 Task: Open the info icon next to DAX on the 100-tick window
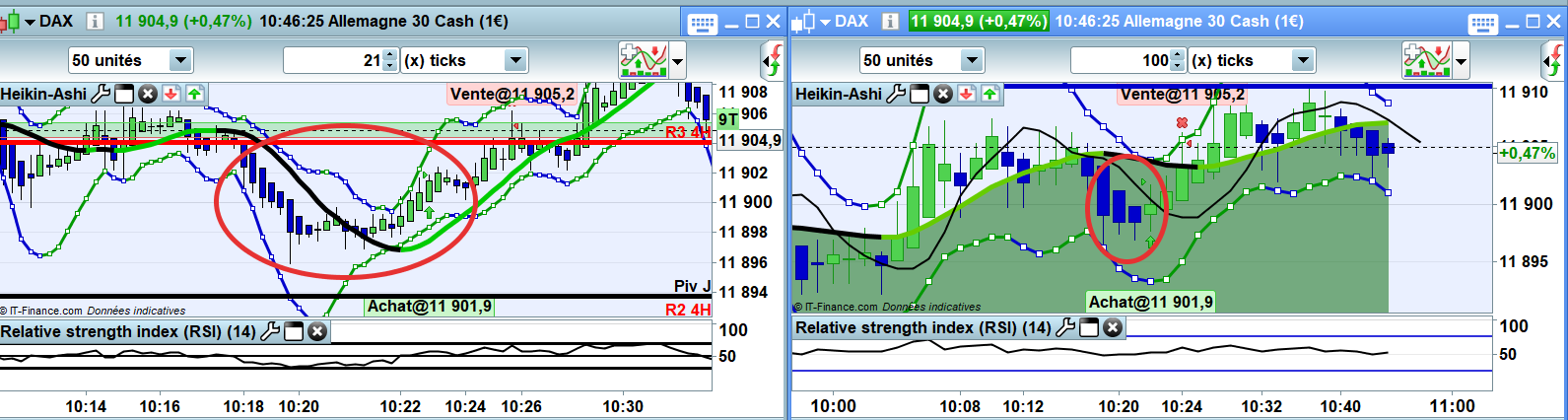click(889, 21)
